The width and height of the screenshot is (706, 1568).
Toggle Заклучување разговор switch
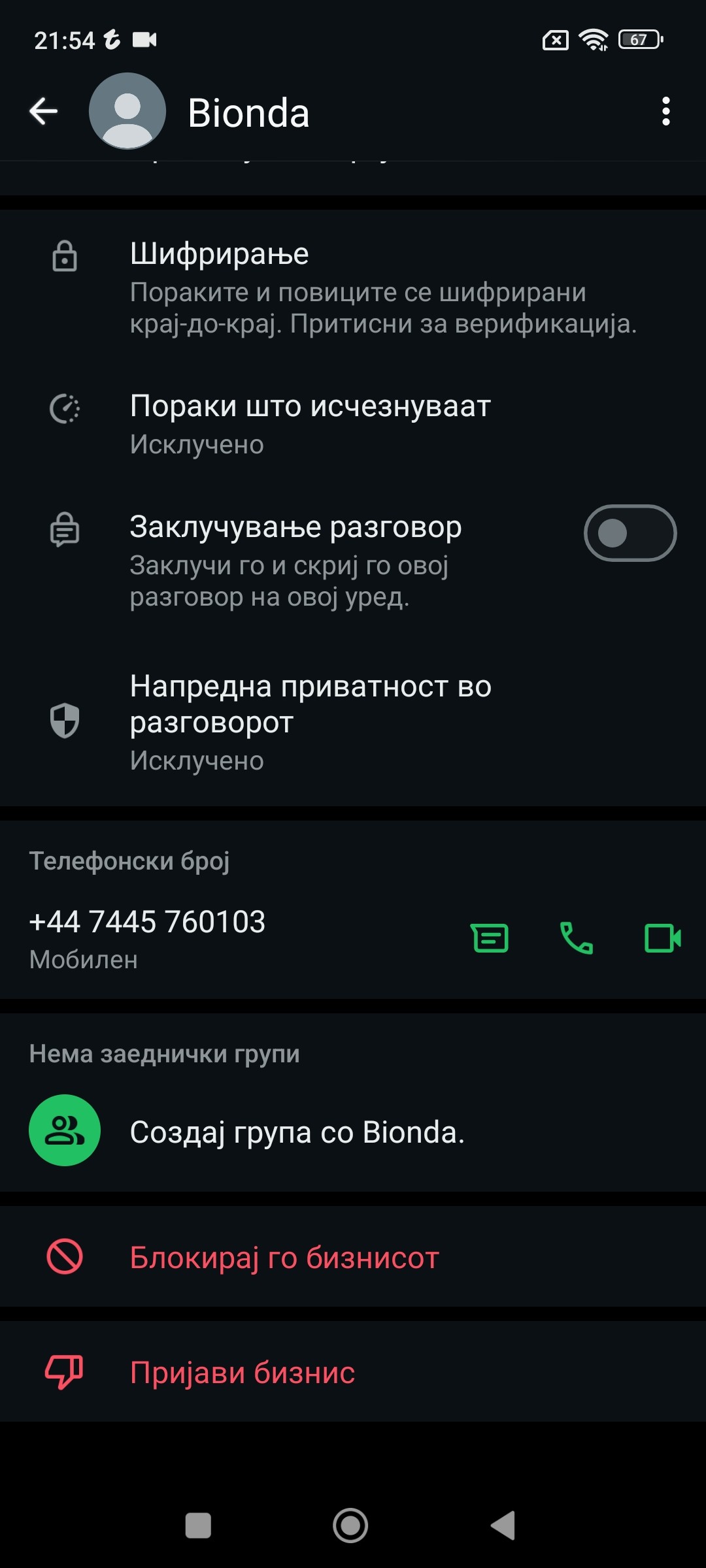tap(630, 533)
